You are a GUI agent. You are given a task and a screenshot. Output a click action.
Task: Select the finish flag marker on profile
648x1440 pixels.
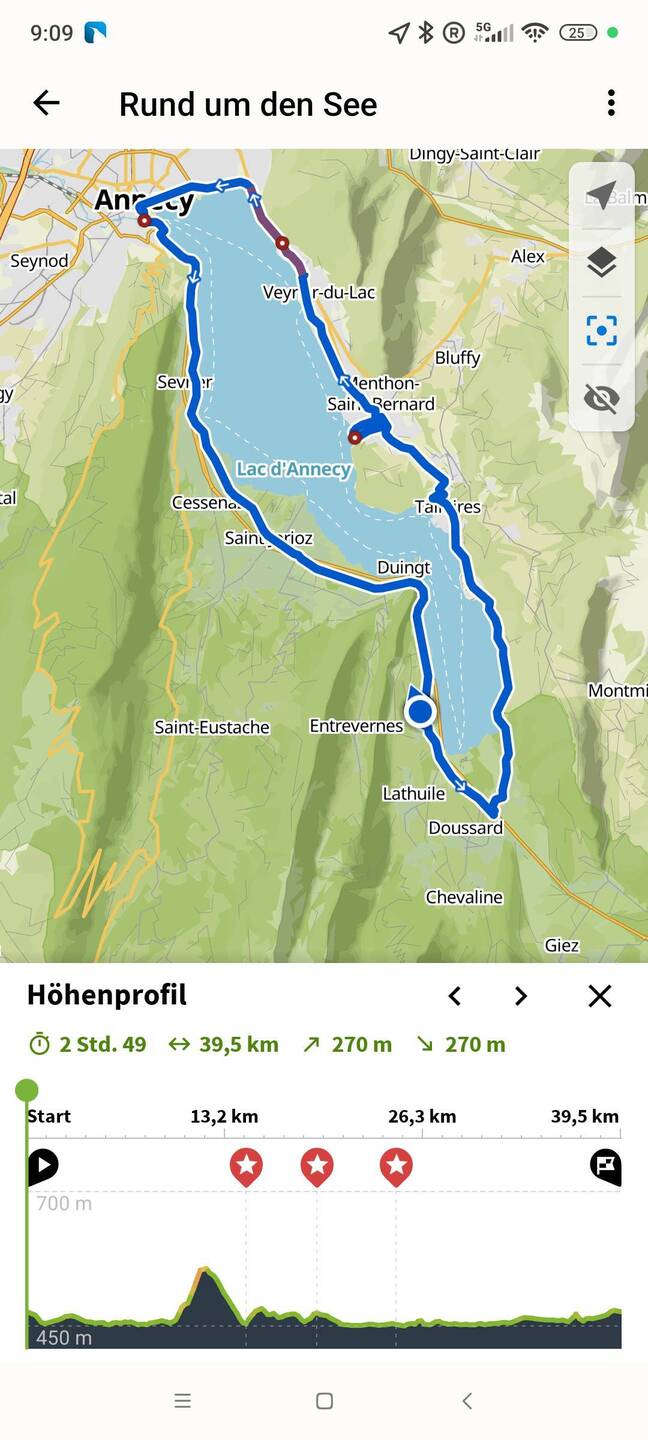point(606,1165)
